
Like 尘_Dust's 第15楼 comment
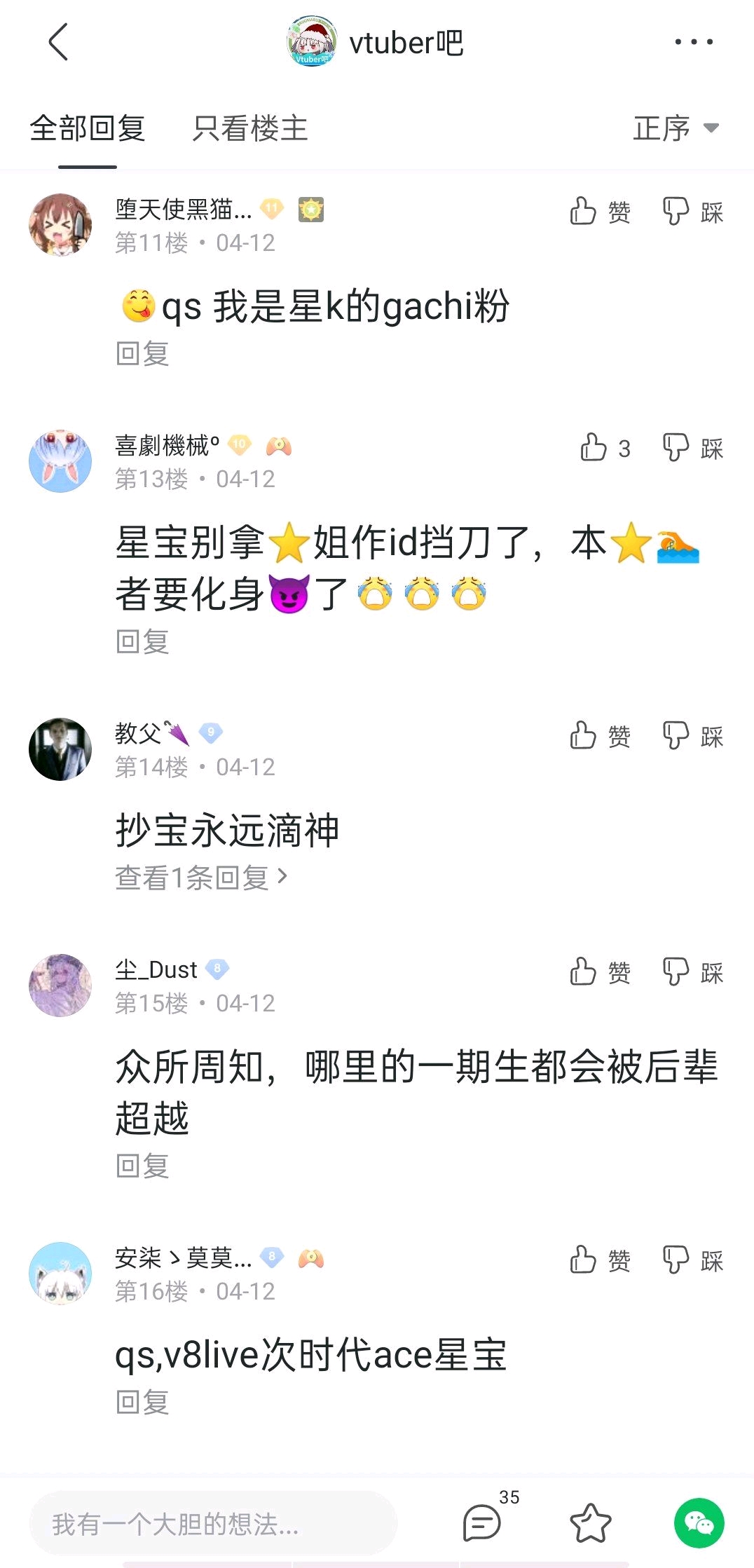coord(600,972)
